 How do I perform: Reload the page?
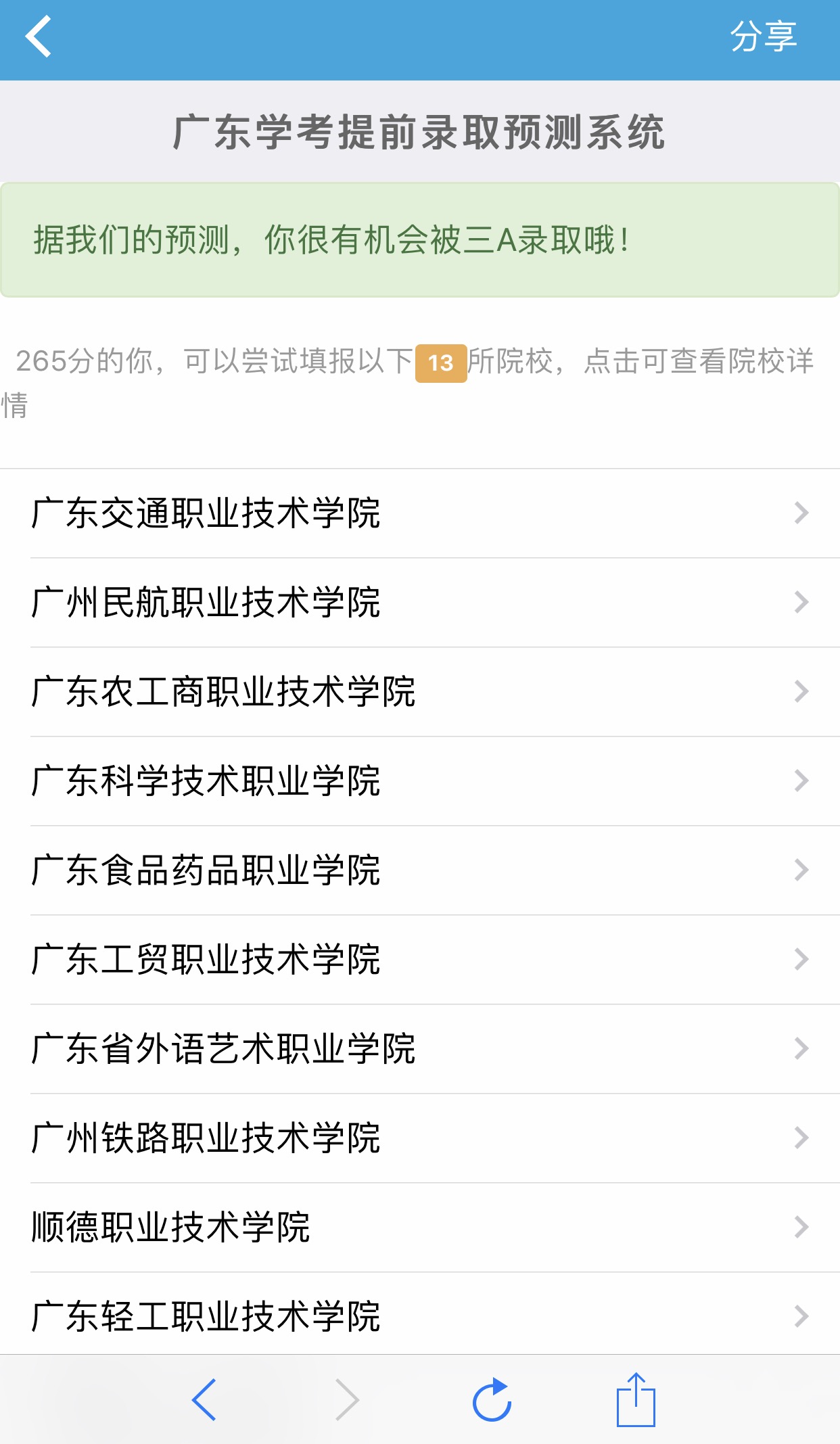click(x=492, y=1400)
